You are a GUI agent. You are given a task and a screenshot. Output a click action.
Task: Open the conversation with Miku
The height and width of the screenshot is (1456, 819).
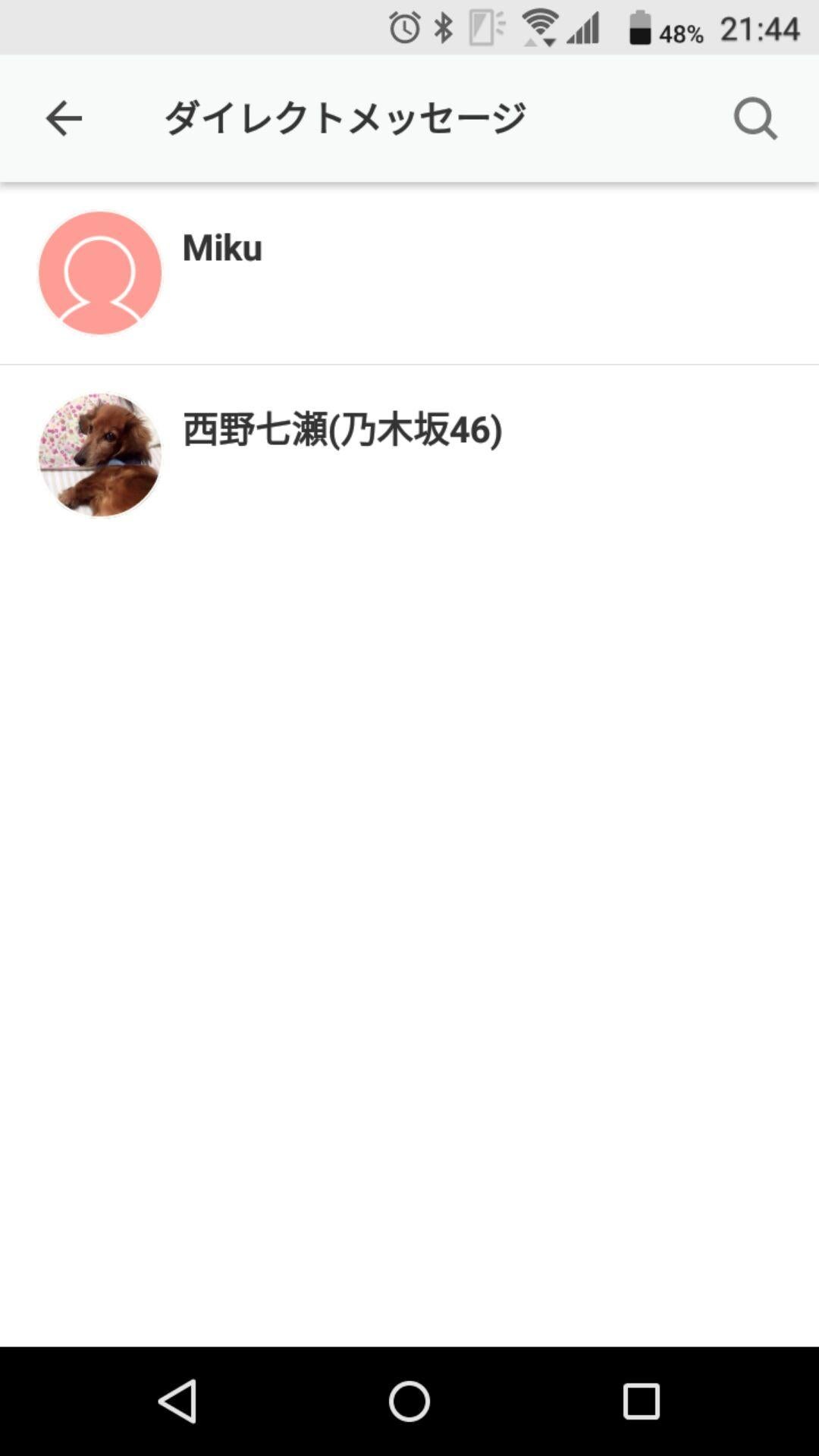[409, 274]
